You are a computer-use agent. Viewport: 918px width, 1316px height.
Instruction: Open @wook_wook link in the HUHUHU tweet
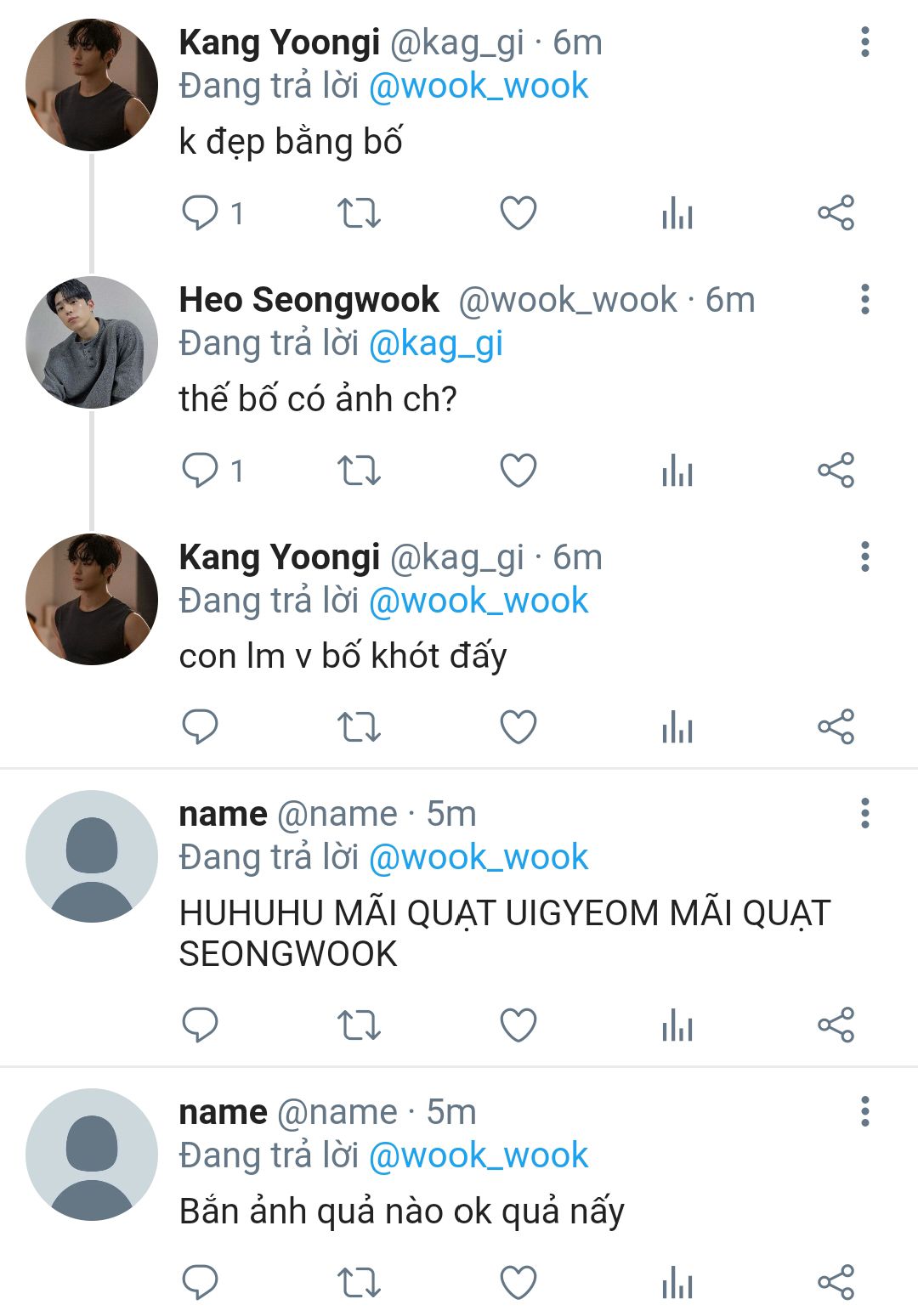pos(479,857)
